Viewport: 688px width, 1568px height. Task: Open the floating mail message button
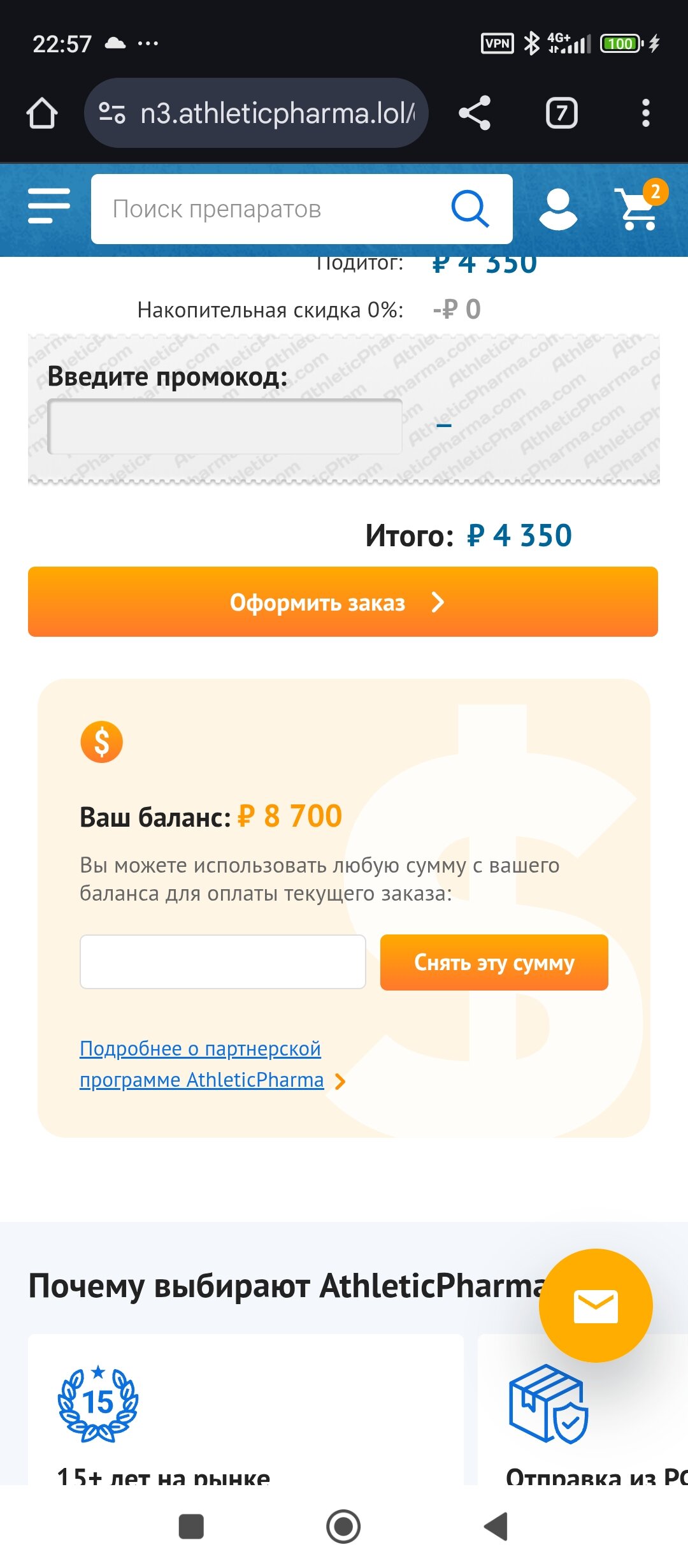point(595,1305)
